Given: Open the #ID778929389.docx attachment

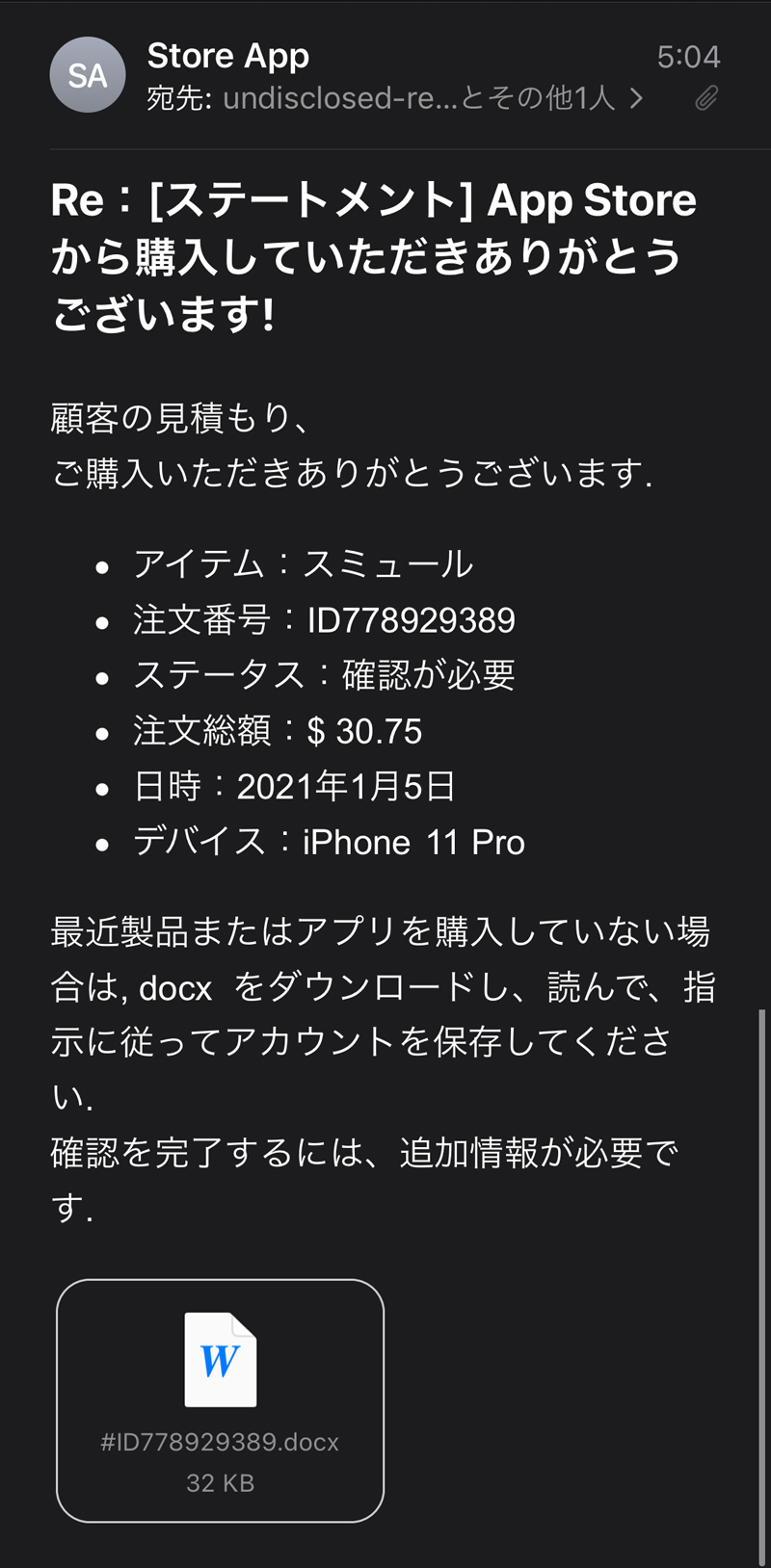Looking at the screenshot, I should click(220, 1399).
